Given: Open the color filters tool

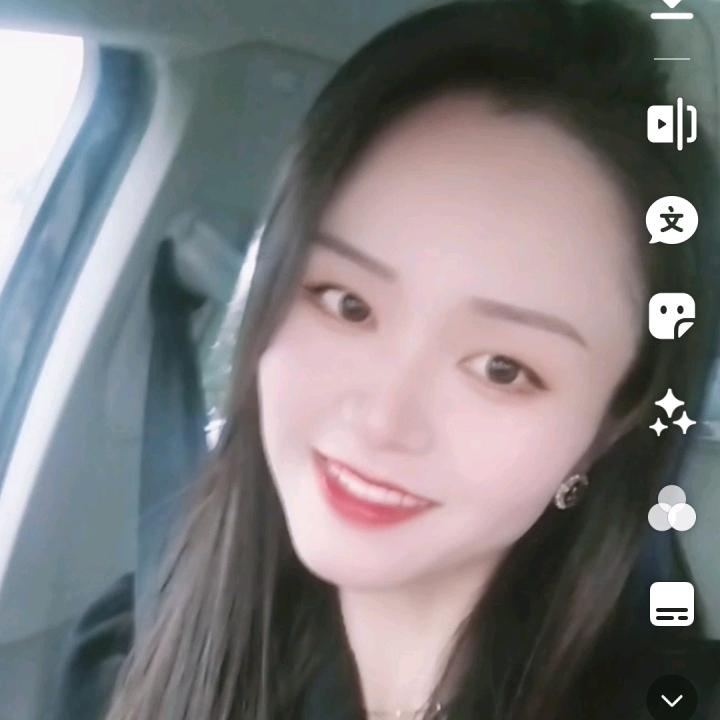Looking at the screenshot, I should coord(672,508).
